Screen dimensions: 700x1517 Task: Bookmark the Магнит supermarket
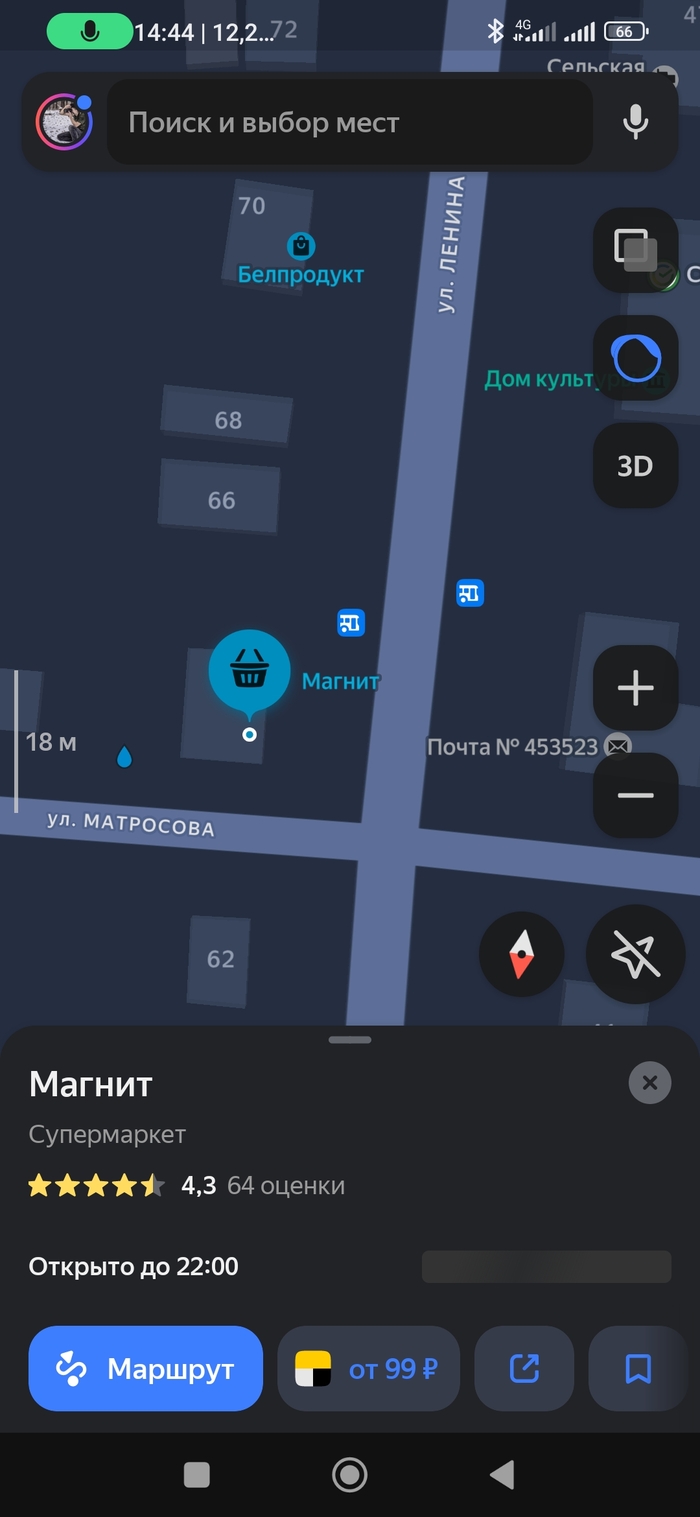638,1368
